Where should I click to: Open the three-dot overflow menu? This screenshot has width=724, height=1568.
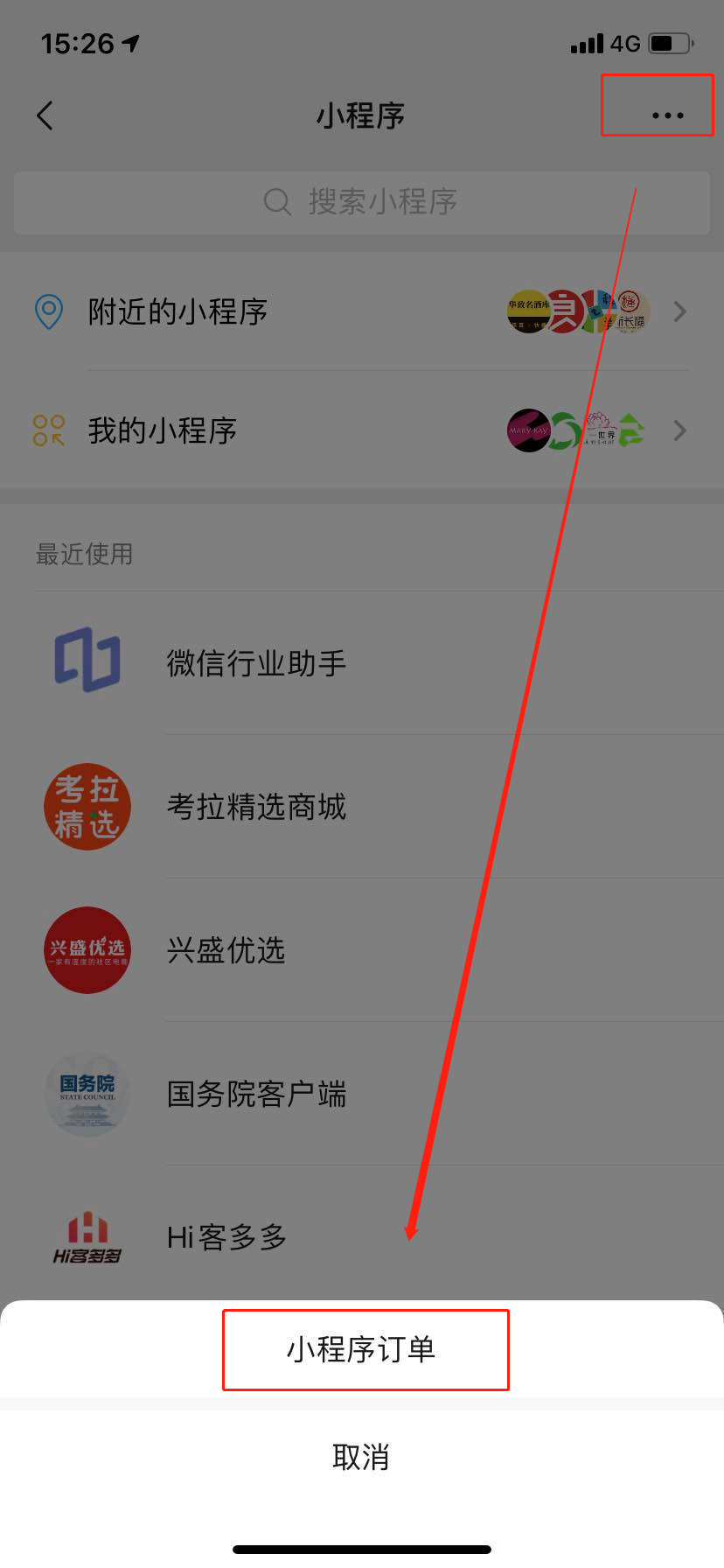[667, 115]
